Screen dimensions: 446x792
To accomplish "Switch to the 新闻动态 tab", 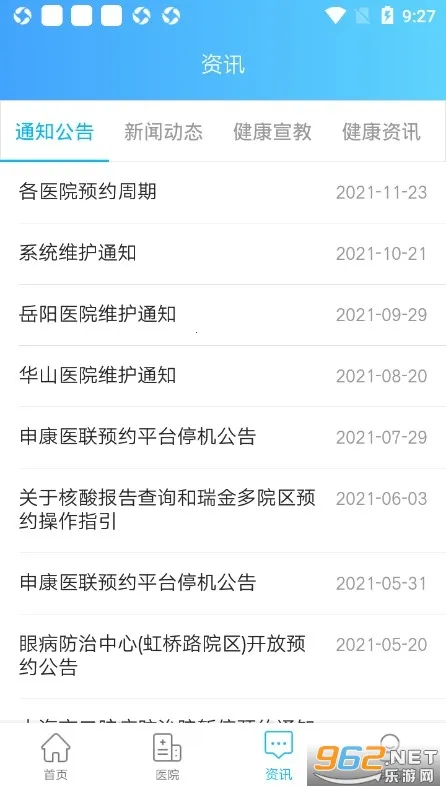I will pos(163,132).
